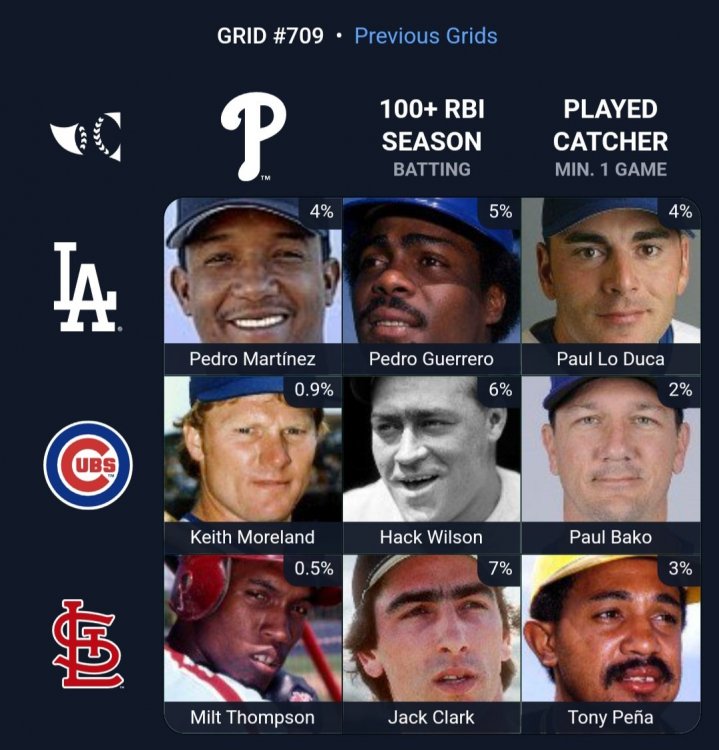
Task: Open Keith Moreland's grid cell
Action: pyautogui.click(x=252, y=463)
